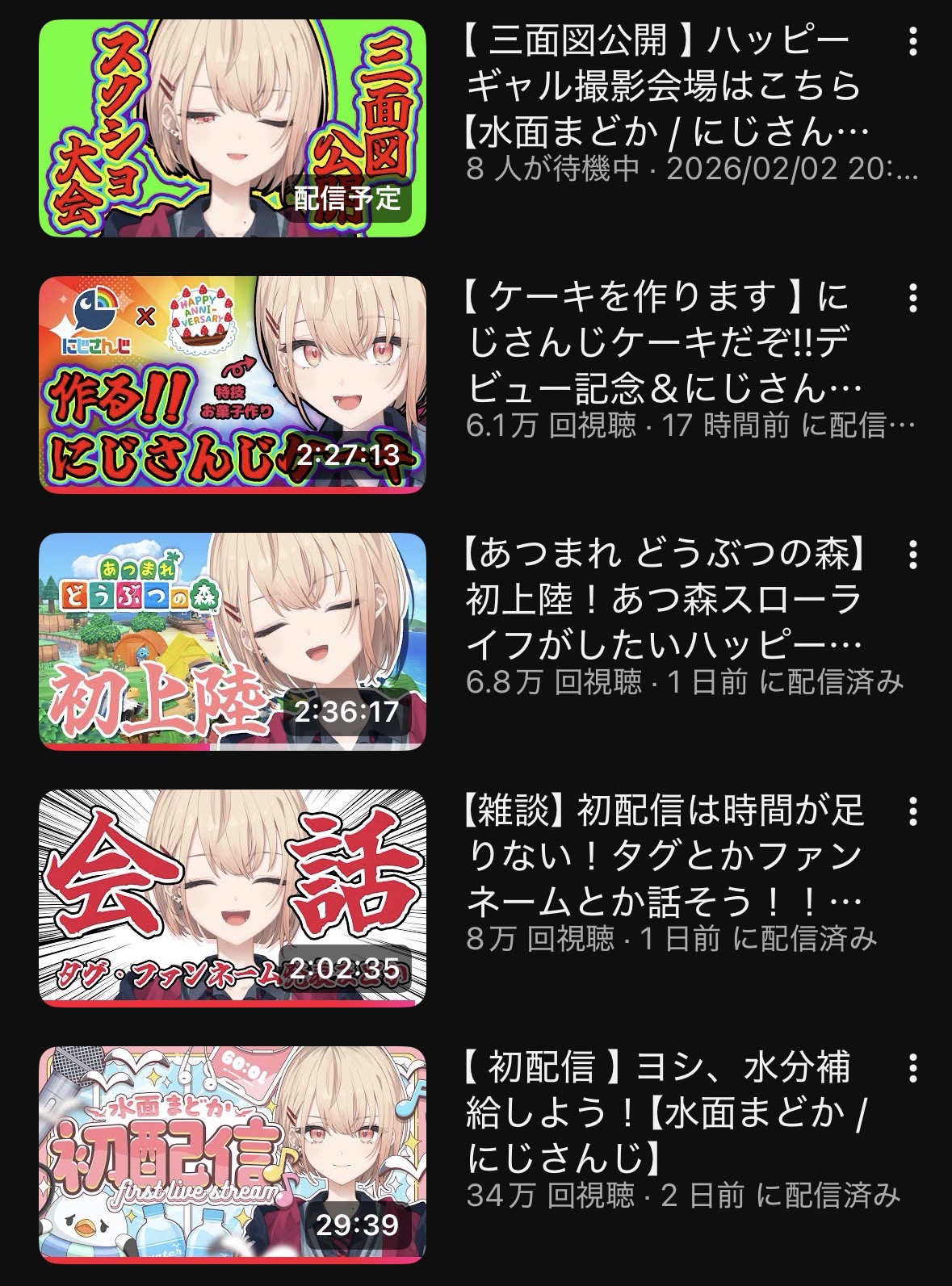Open options menu for 初配信 video
Image resolution: width=952 pixels, height=1286 pixels.
[x=912, y=1068]
